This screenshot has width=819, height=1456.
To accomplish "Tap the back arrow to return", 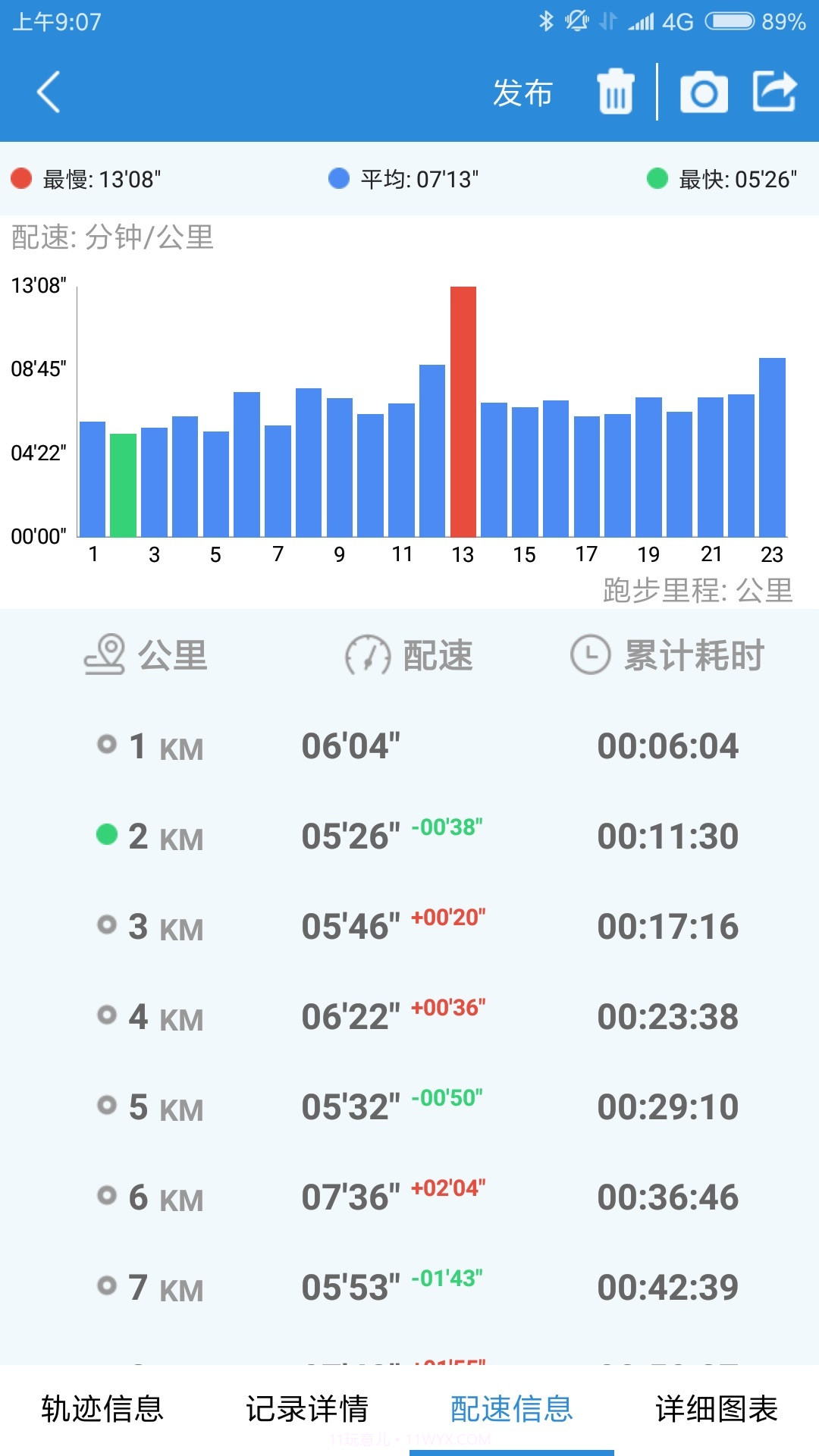I will [47, 91].
